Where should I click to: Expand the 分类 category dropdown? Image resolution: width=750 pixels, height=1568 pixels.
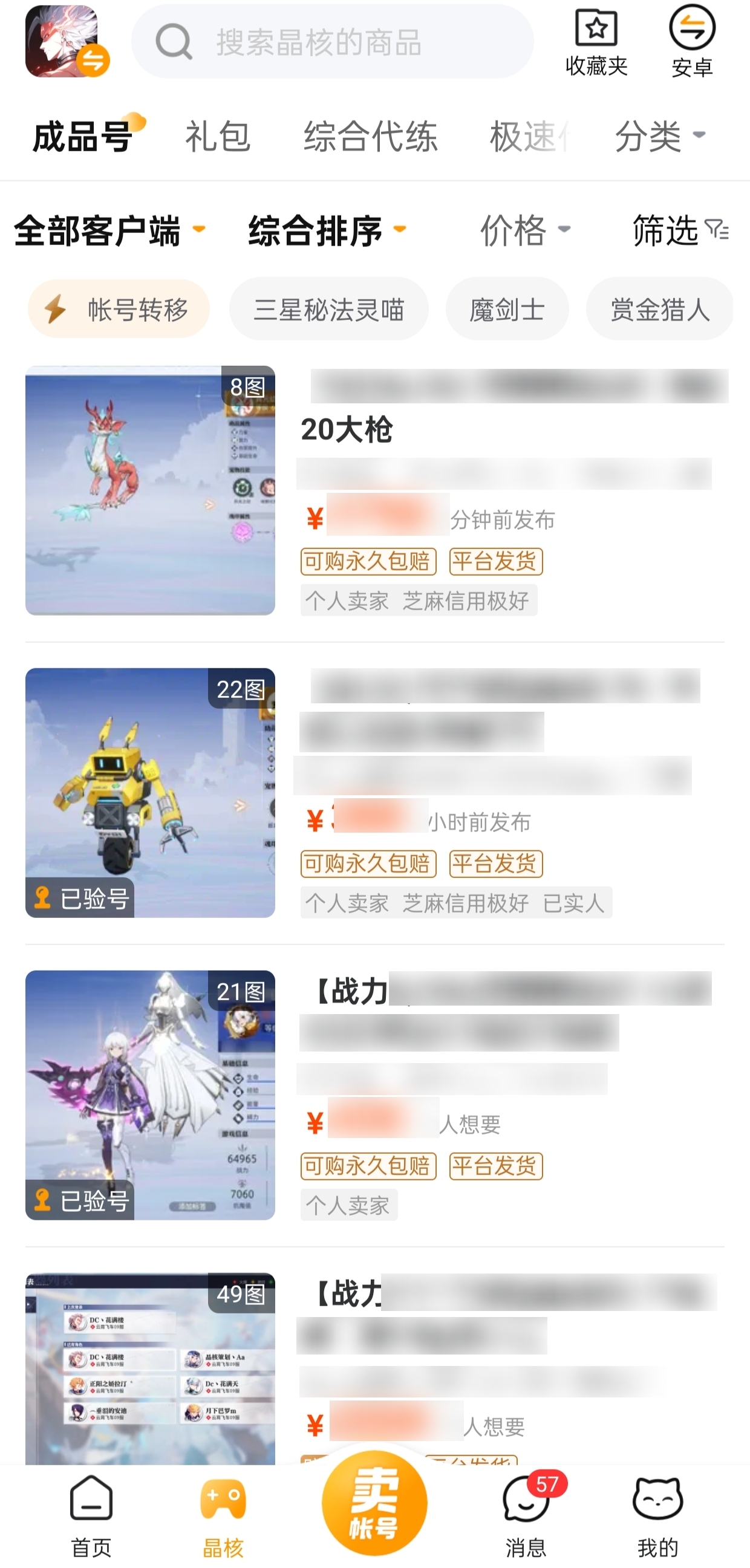pos(659,136)
